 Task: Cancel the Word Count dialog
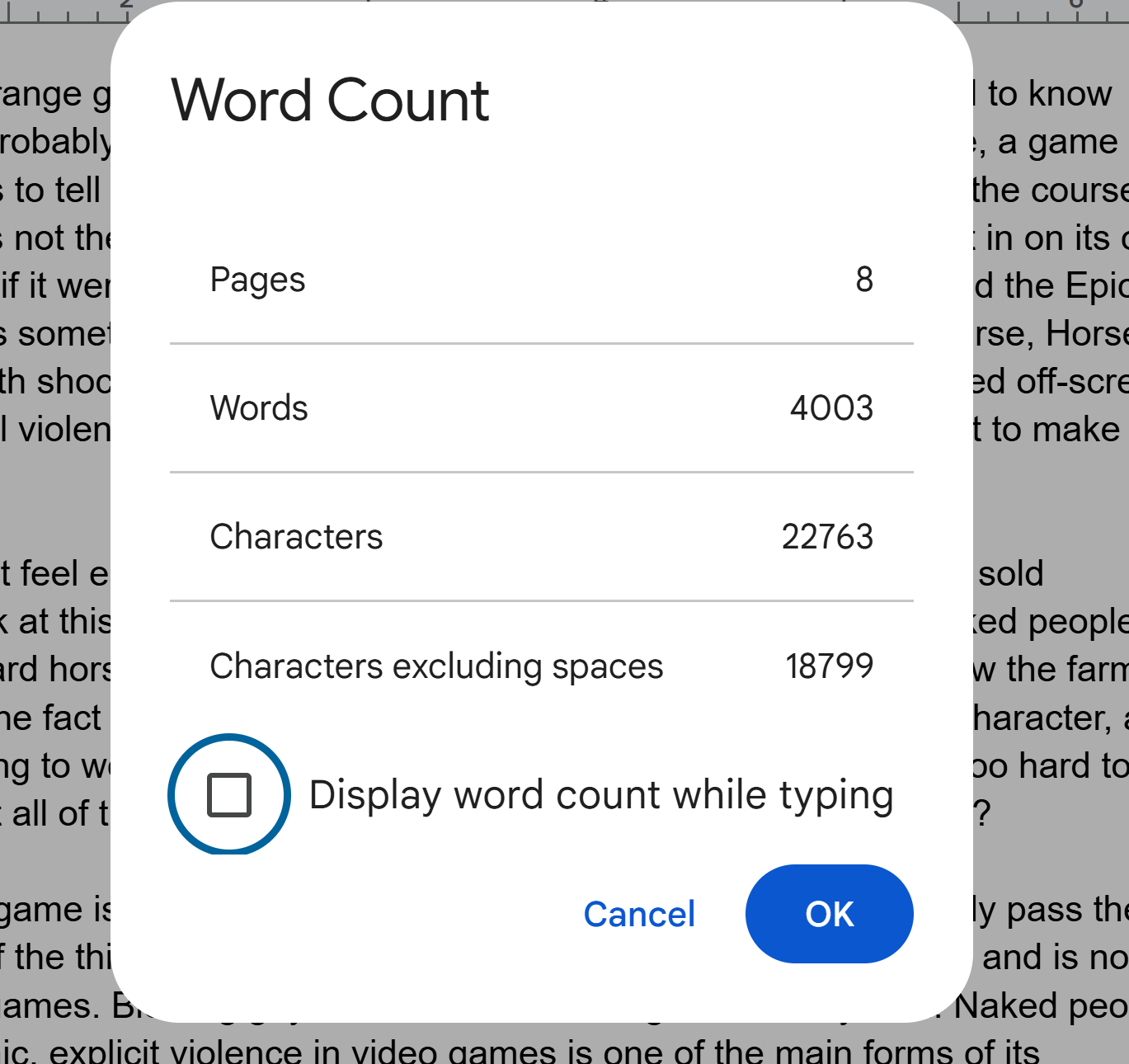tap(639, 914)
